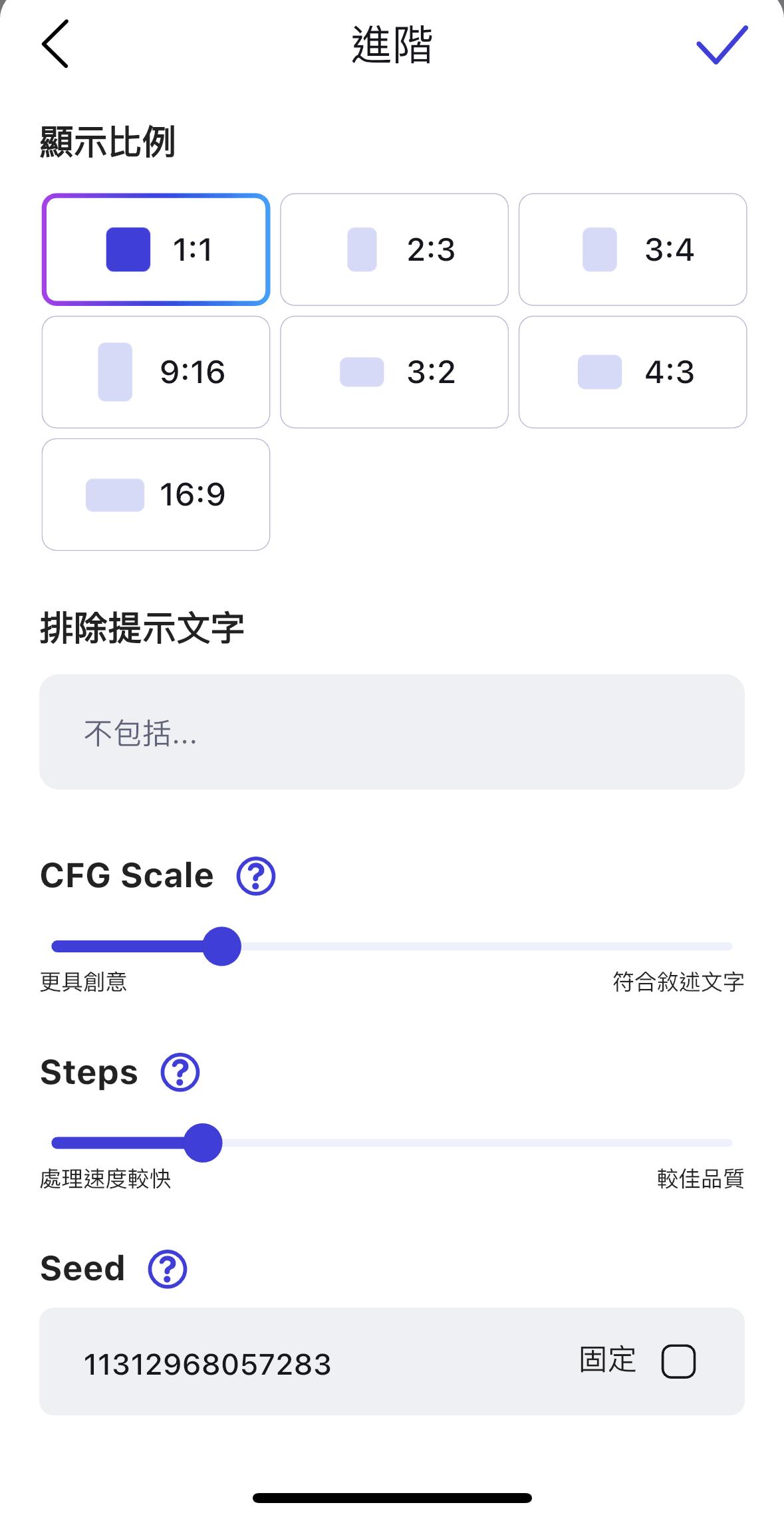Pick the 16:9 aspect ratio

[156, 493]
